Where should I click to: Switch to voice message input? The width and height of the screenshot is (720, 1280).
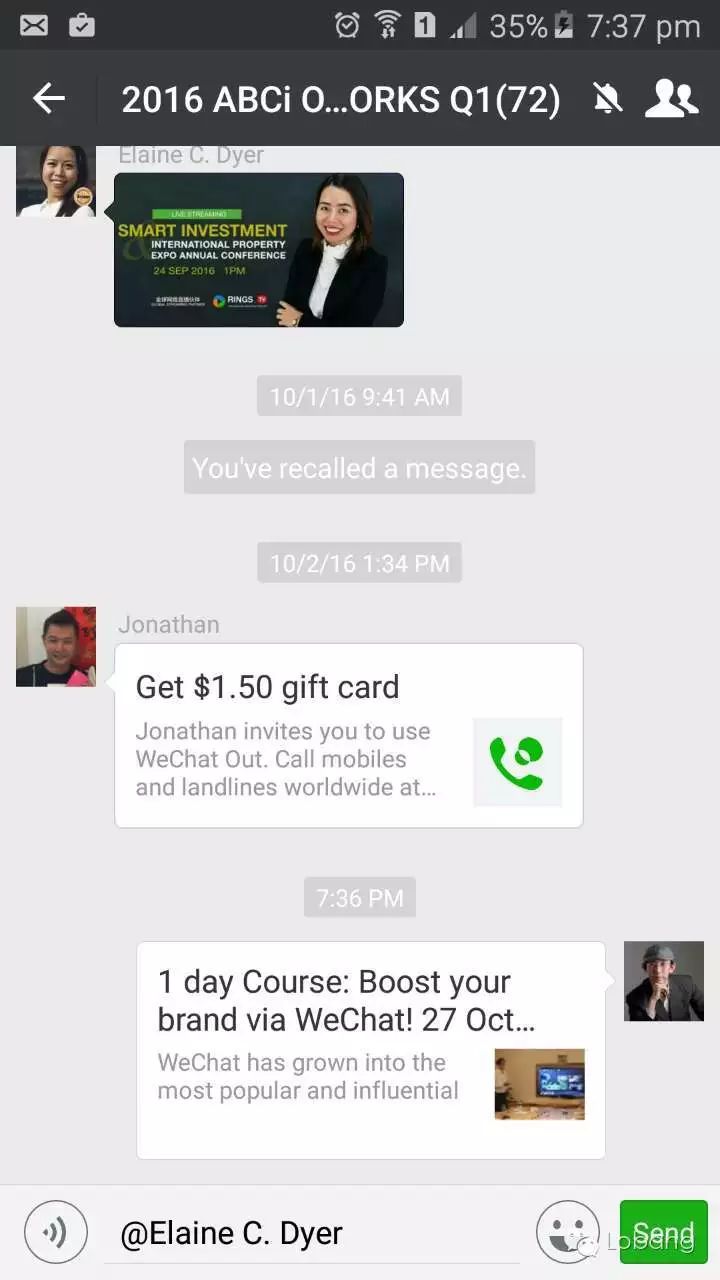pyautogui.click(x=55, y=1232)
